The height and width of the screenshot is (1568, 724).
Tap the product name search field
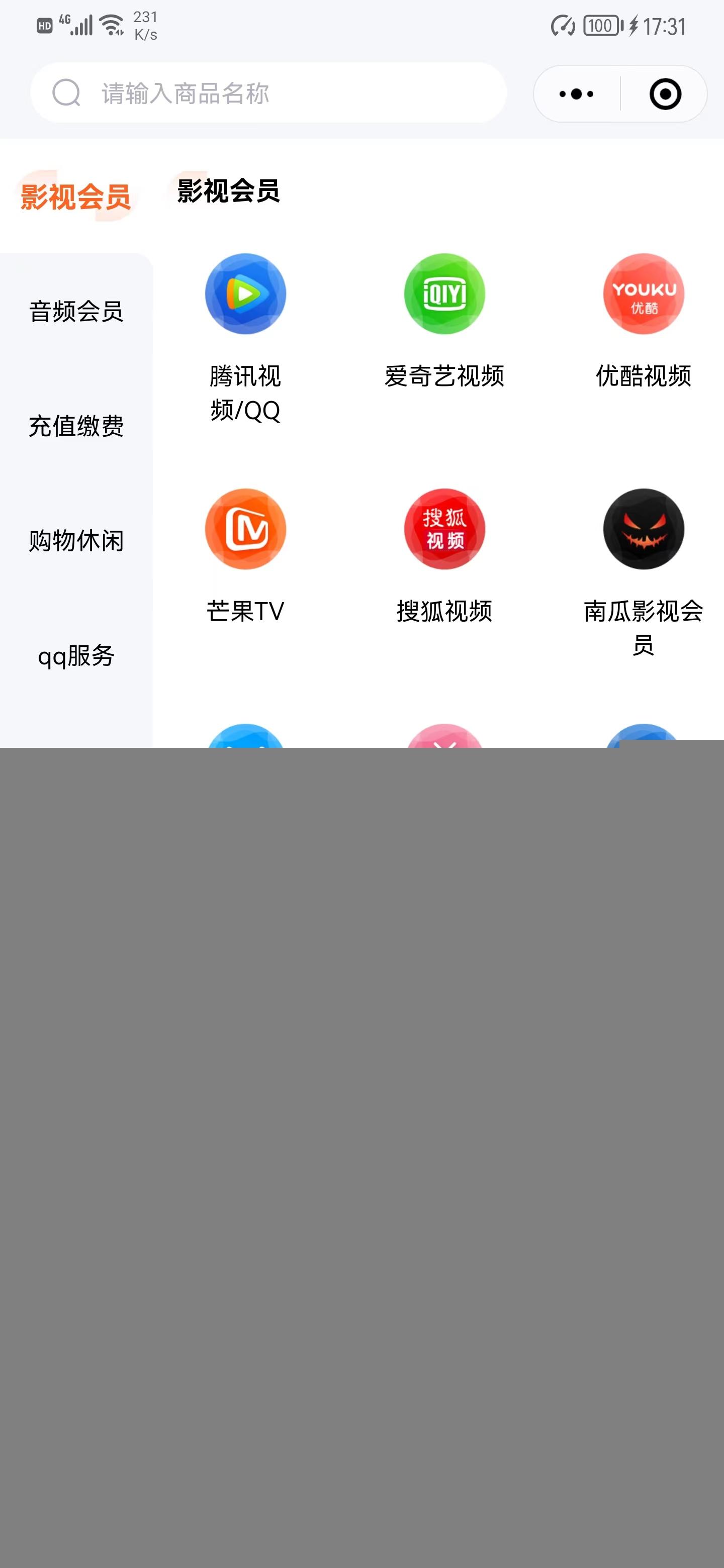(268, 93)
